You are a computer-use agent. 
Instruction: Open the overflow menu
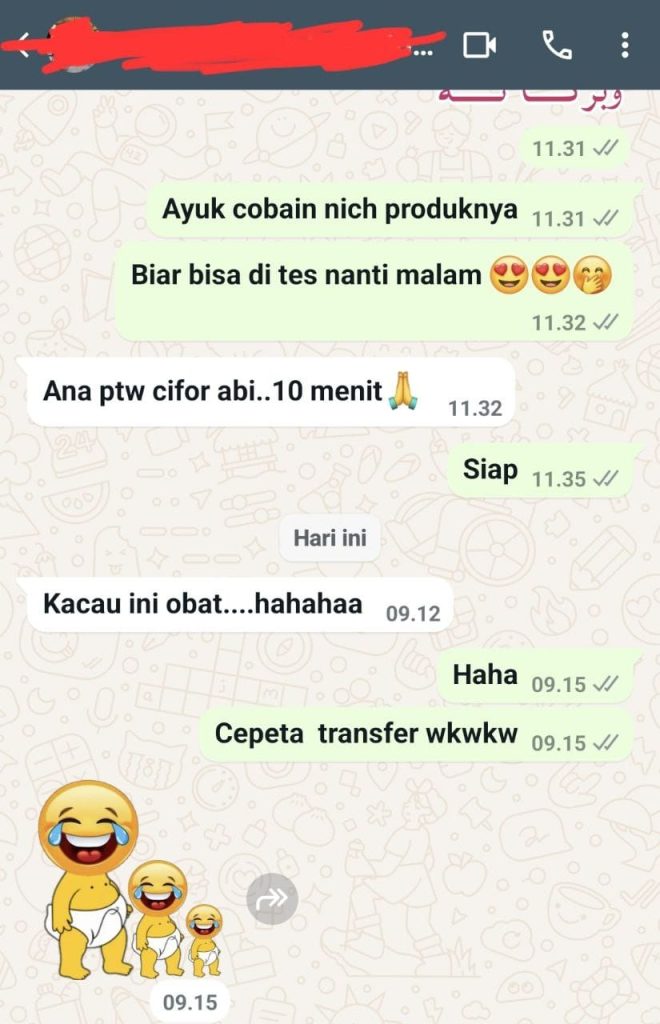(625, 45)
